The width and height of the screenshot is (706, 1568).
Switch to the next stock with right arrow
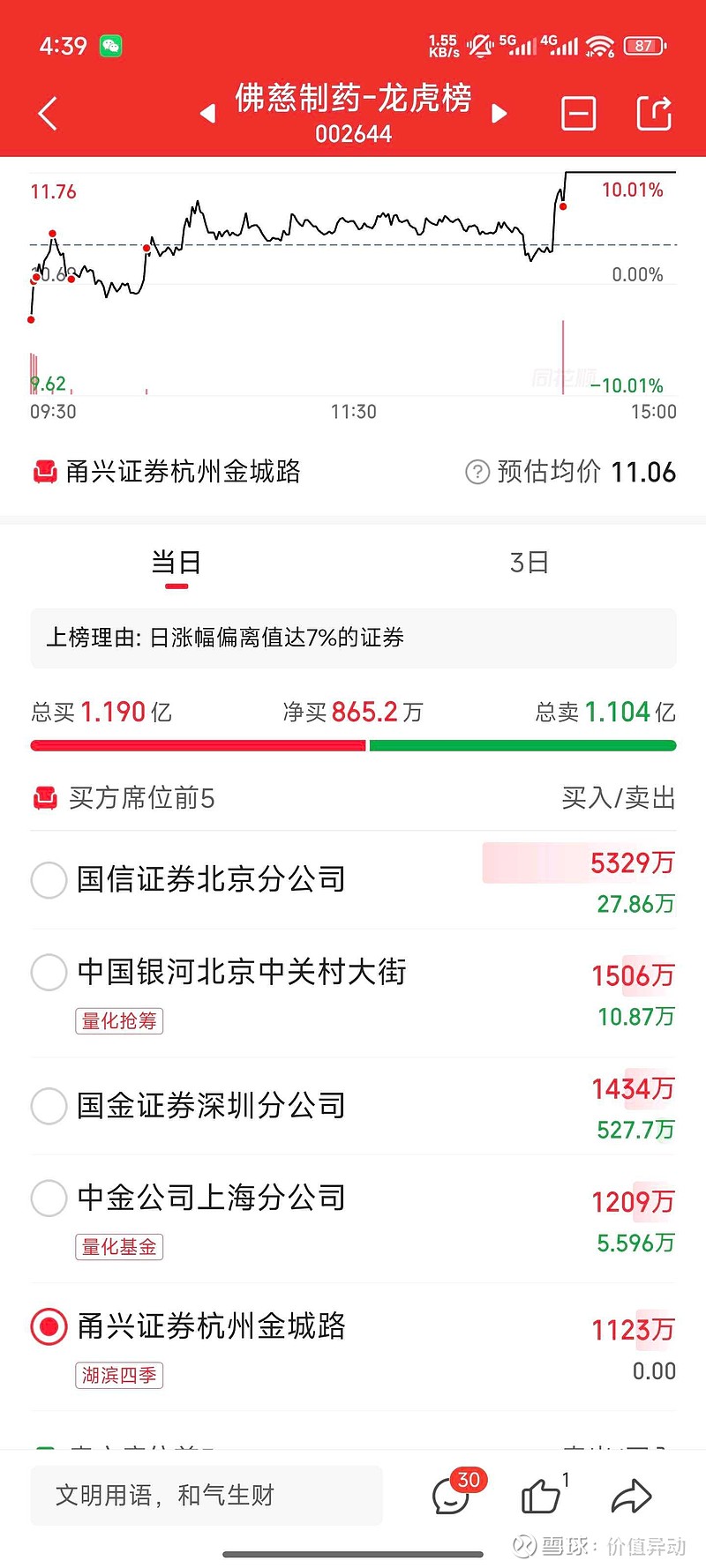point(499,114)
